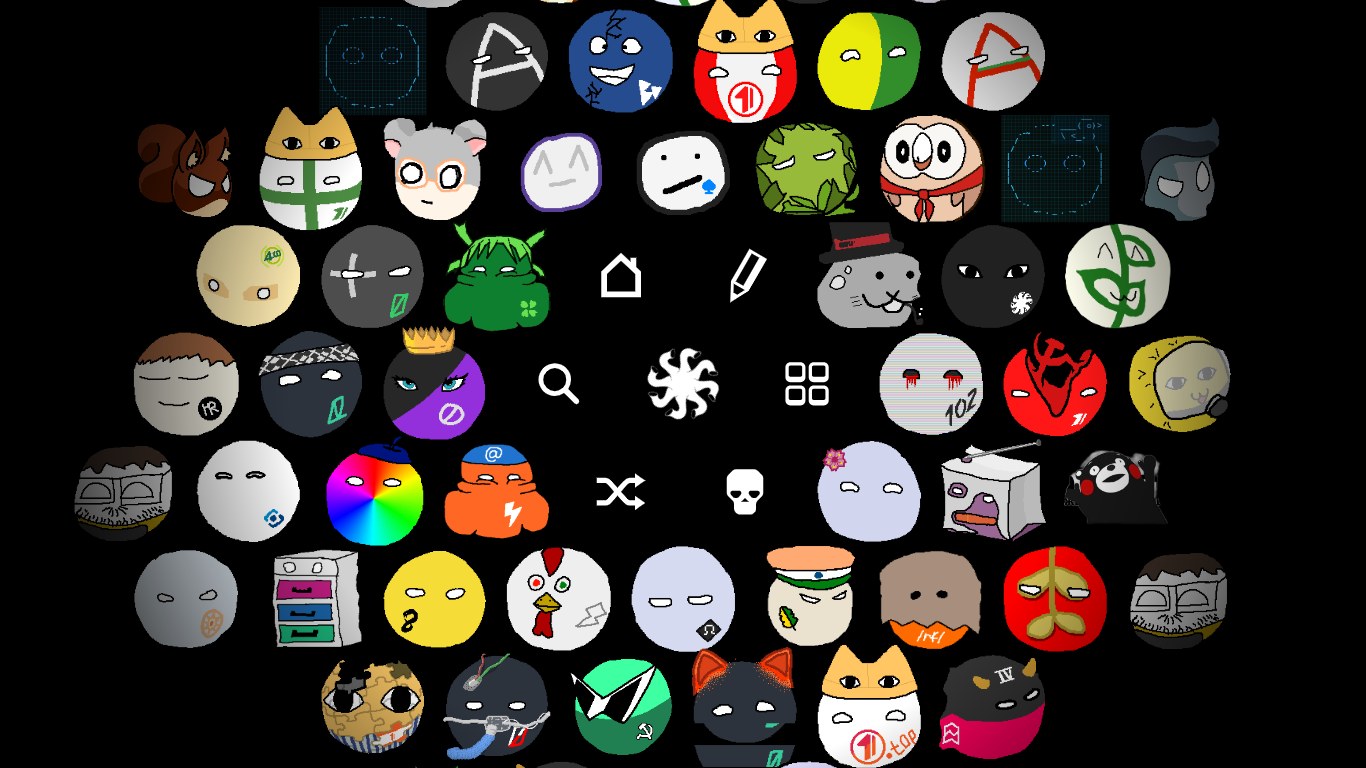Open the white chicken ball
Image resolution: width=1366 pixels, height=768 pixels.
558,598
